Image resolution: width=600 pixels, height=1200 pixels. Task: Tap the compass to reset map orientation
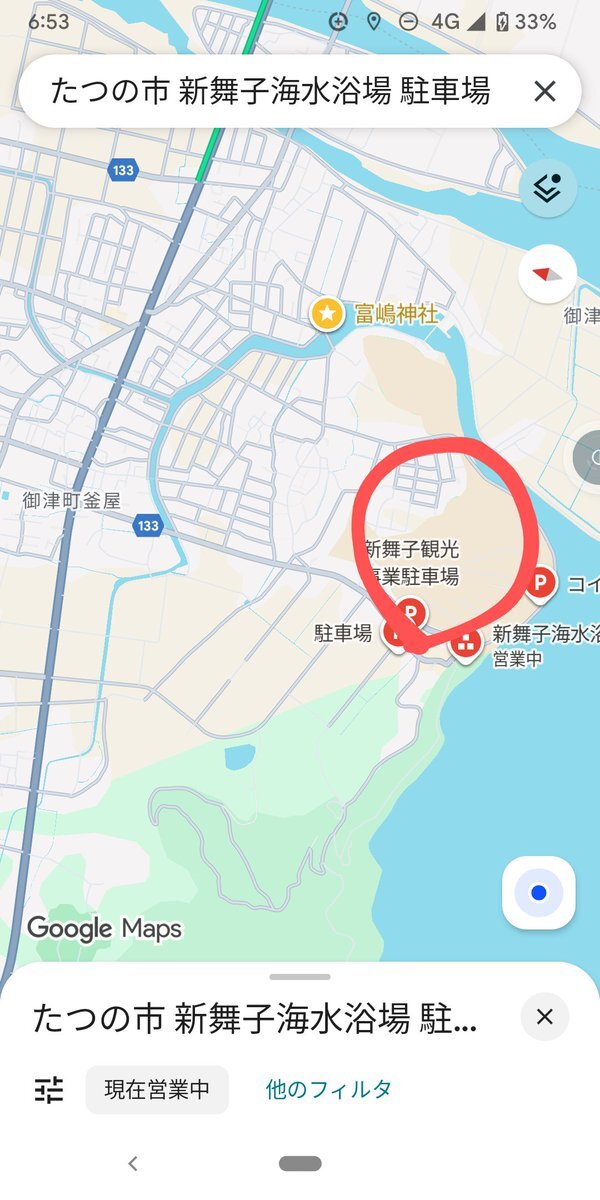click(x=547, y=275)
